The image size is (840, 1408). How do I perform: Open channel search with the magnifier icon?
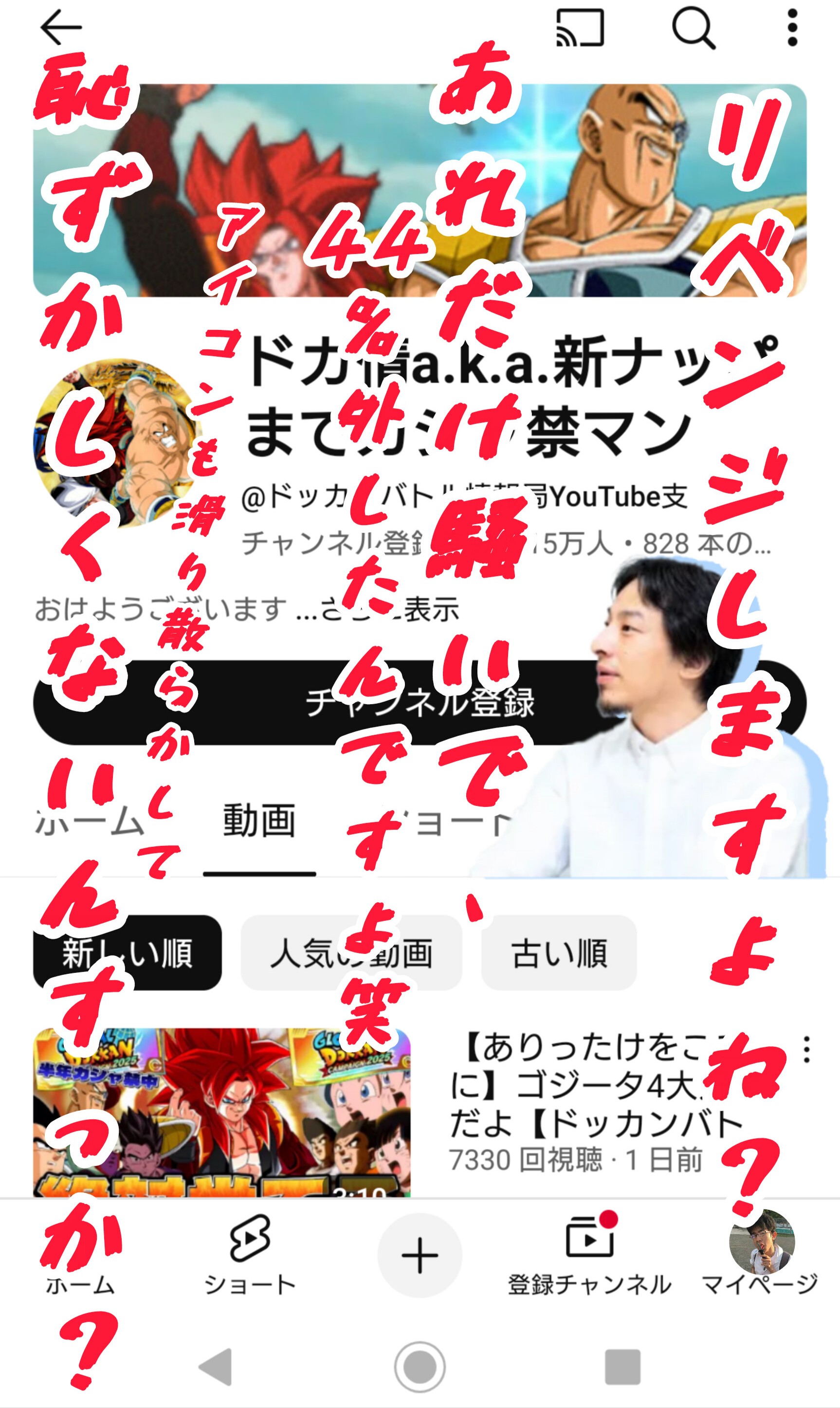coord(694,28)
